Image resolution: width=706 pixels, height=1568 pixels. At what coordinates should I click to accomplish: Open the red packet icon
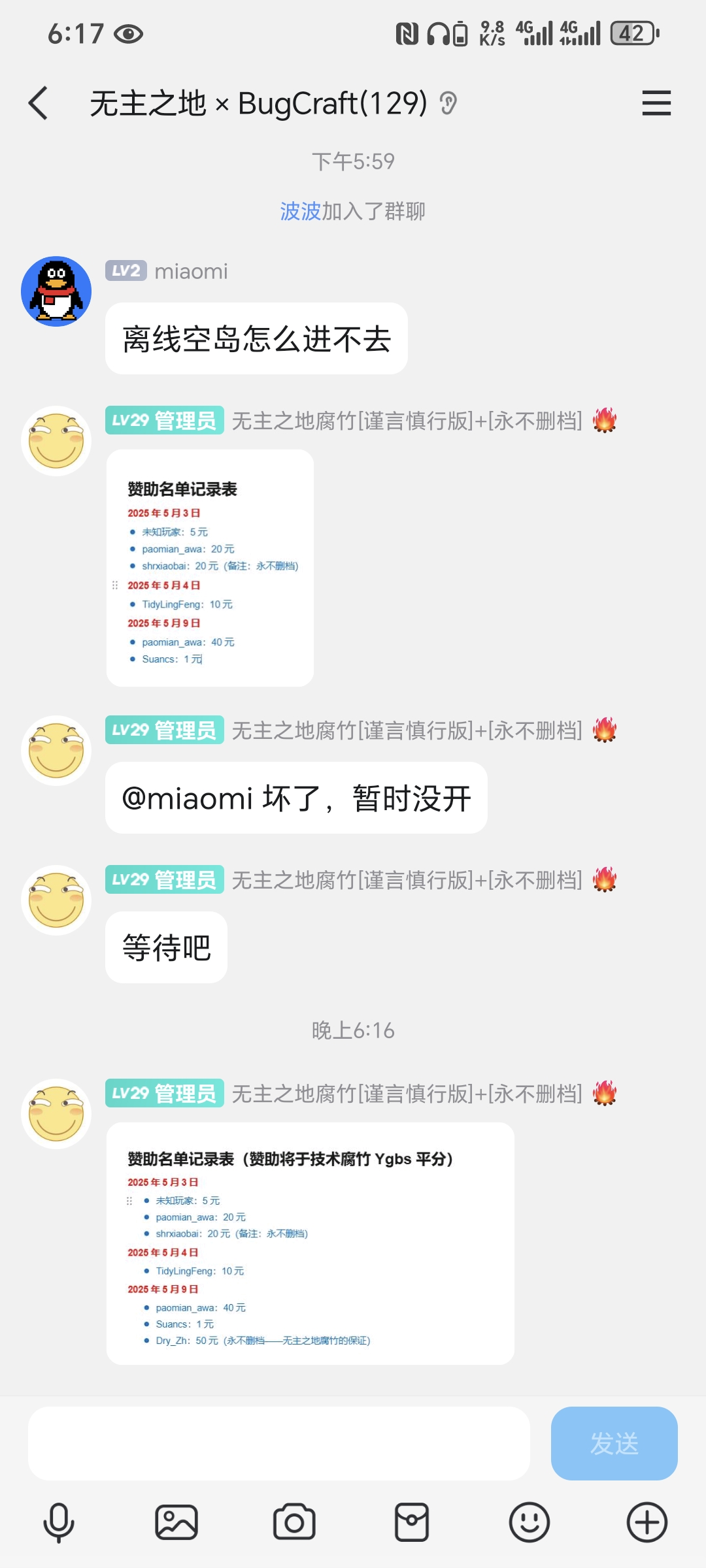pos(412,1522)
